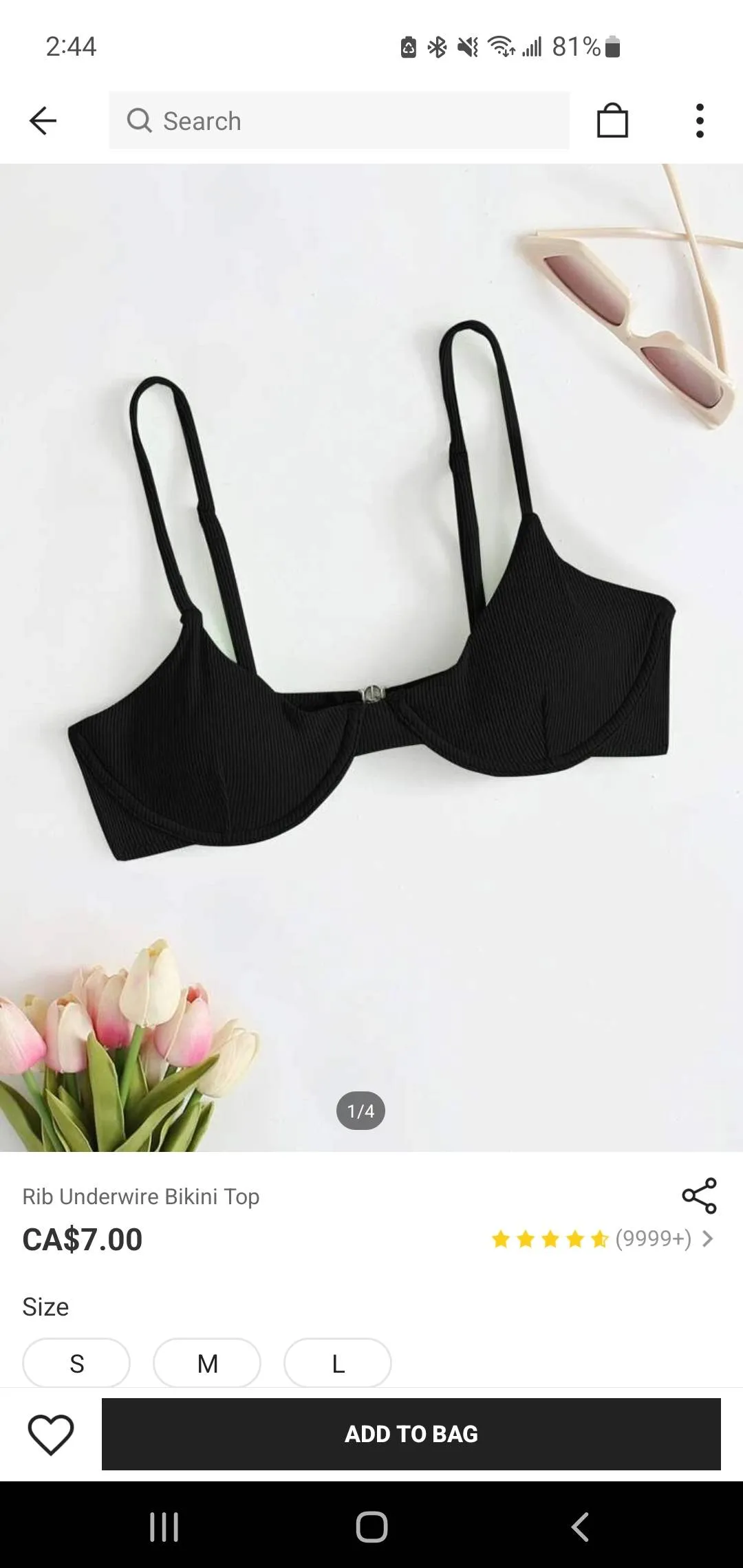Screen dimensions: 743x1568
Task: Choose size M
Action: tap(207, 1363)
